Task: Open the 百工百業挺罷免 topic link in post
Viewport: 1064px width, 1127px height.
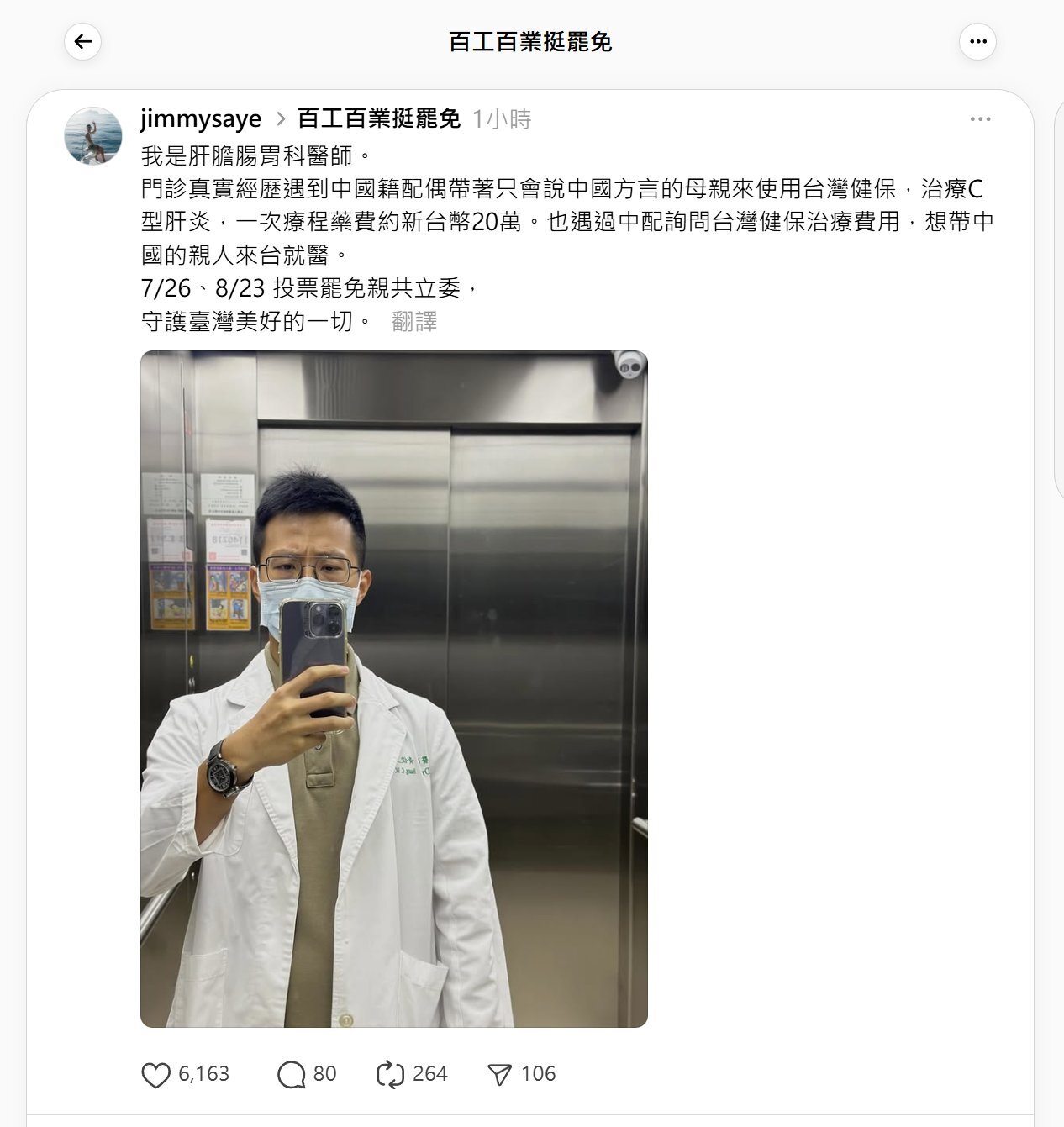Action: click(379, 119)
